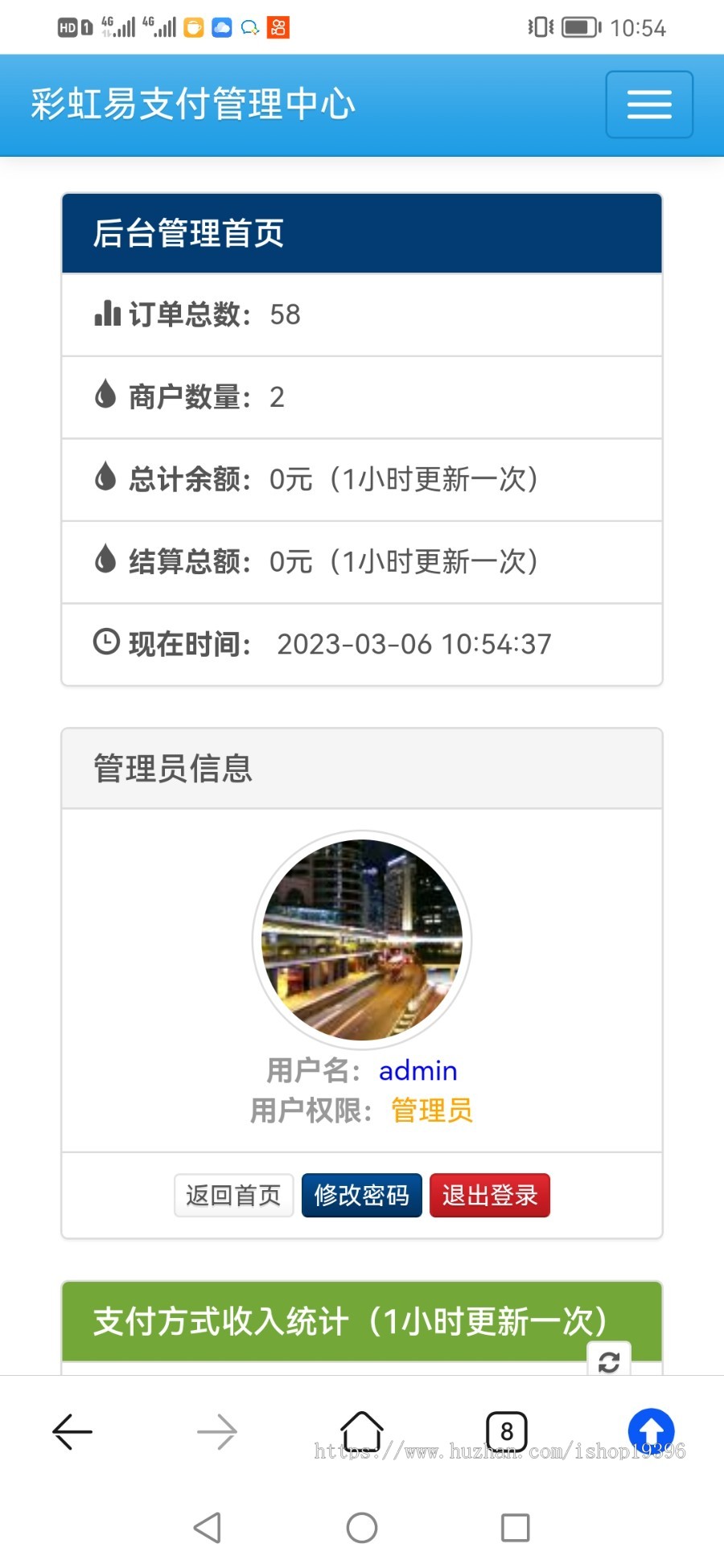Viewport: 724px width, 1568px height.
Task: Tap the system recent apps button
Action: [x=515, y=1528]
